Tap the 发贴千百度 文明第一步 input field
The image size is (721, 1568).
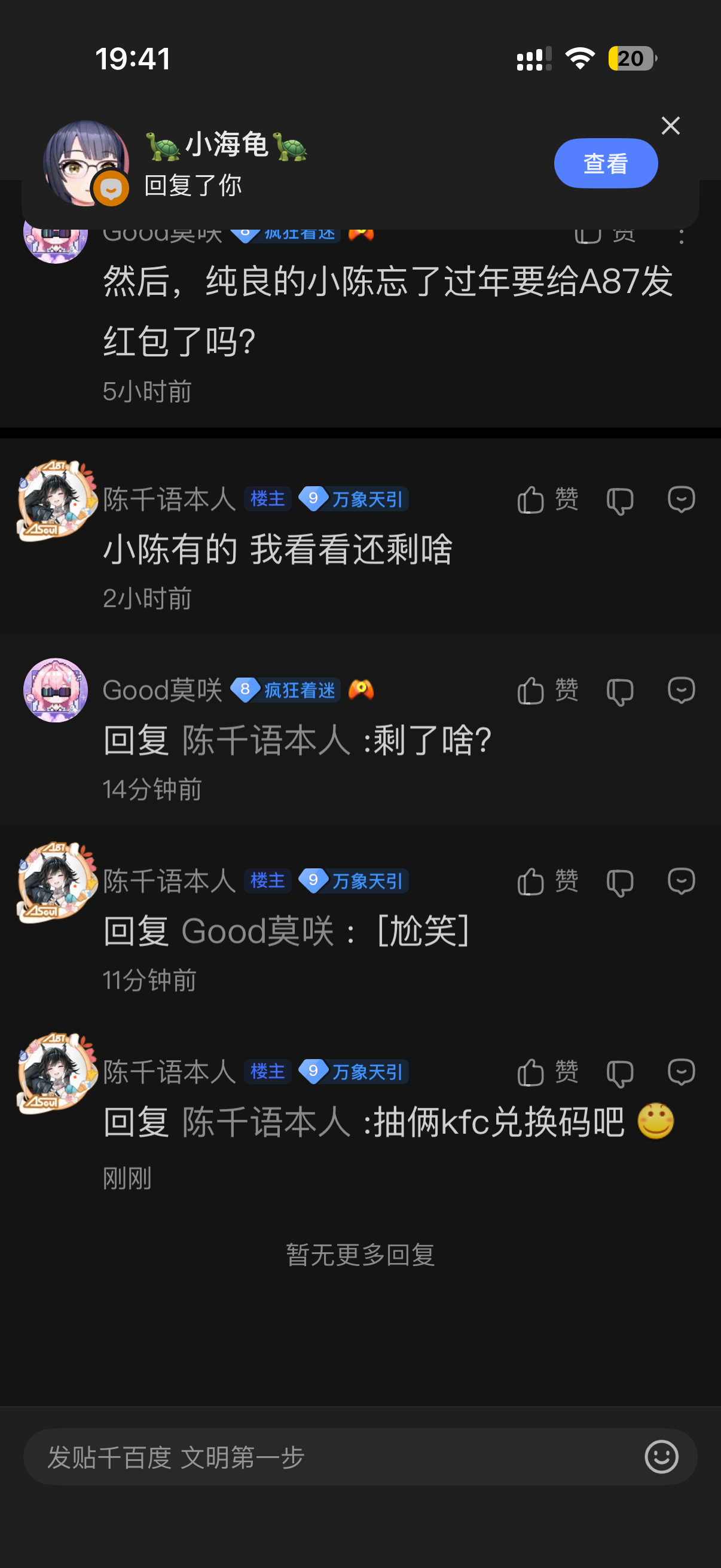pos(360,1457)
